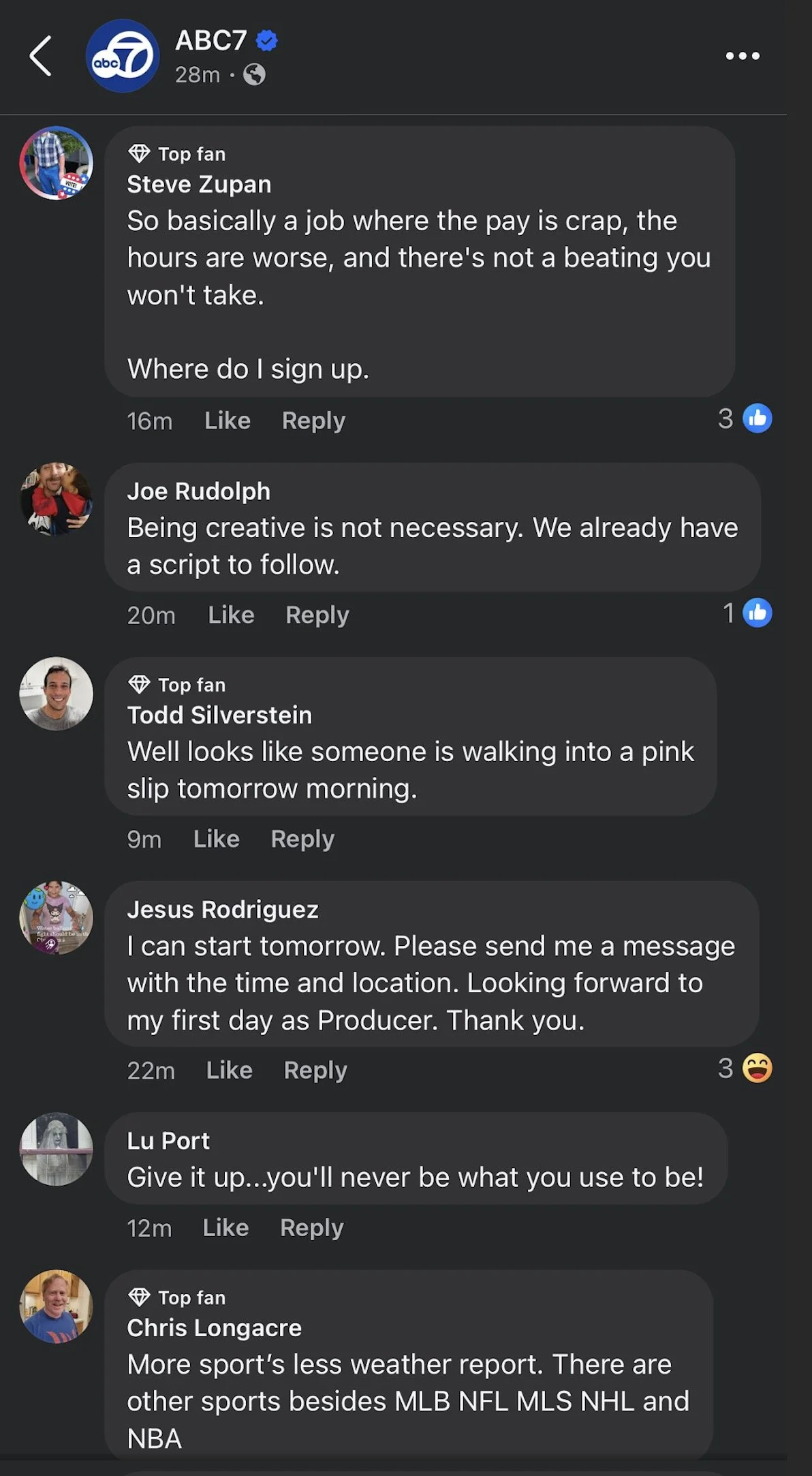Image resolution: width=812 pixels, height=1476 pixels.
Task: Reply to Joe Rudolph's comment
Action: (x=317, y=615)
